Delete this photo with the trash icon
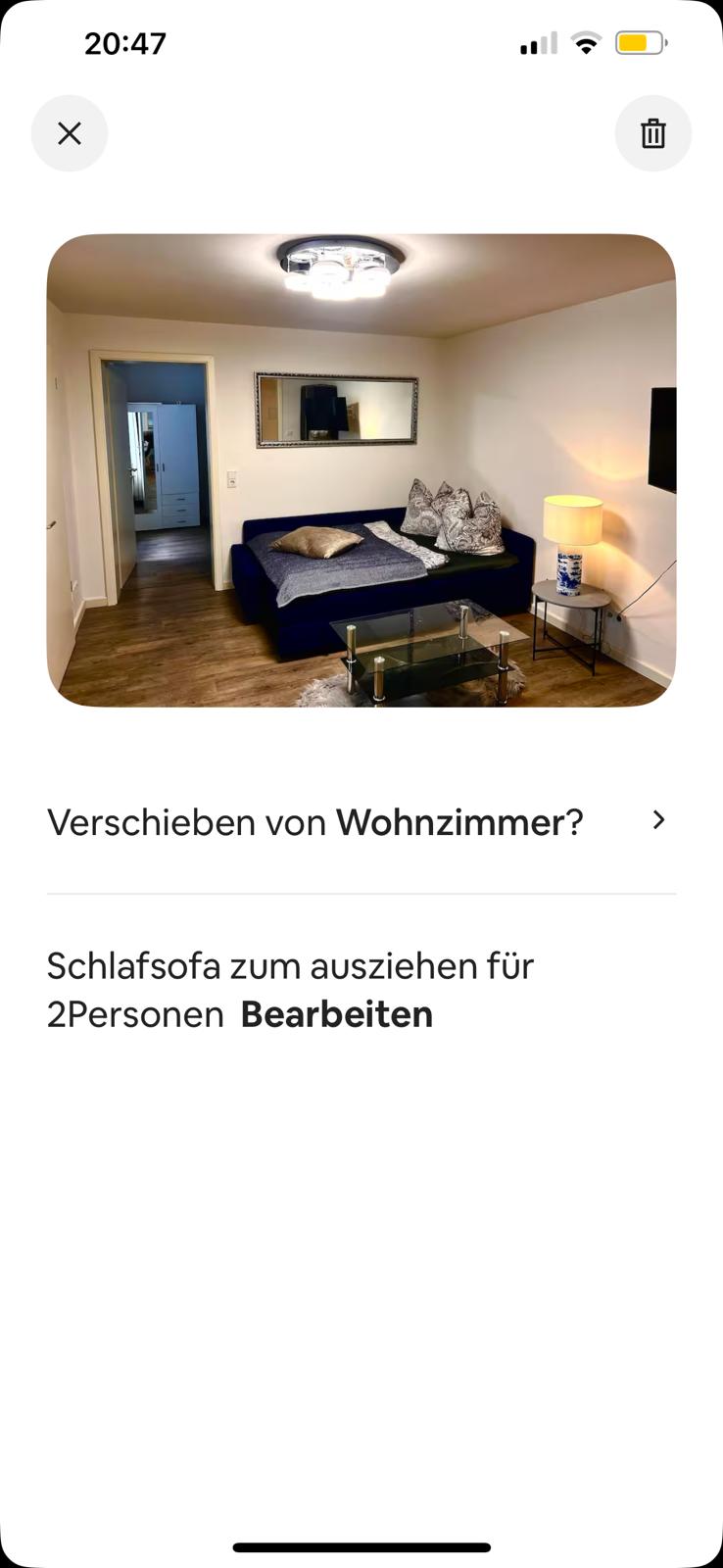Viewport: 723px width, 1568px height. tap(652, 133)
